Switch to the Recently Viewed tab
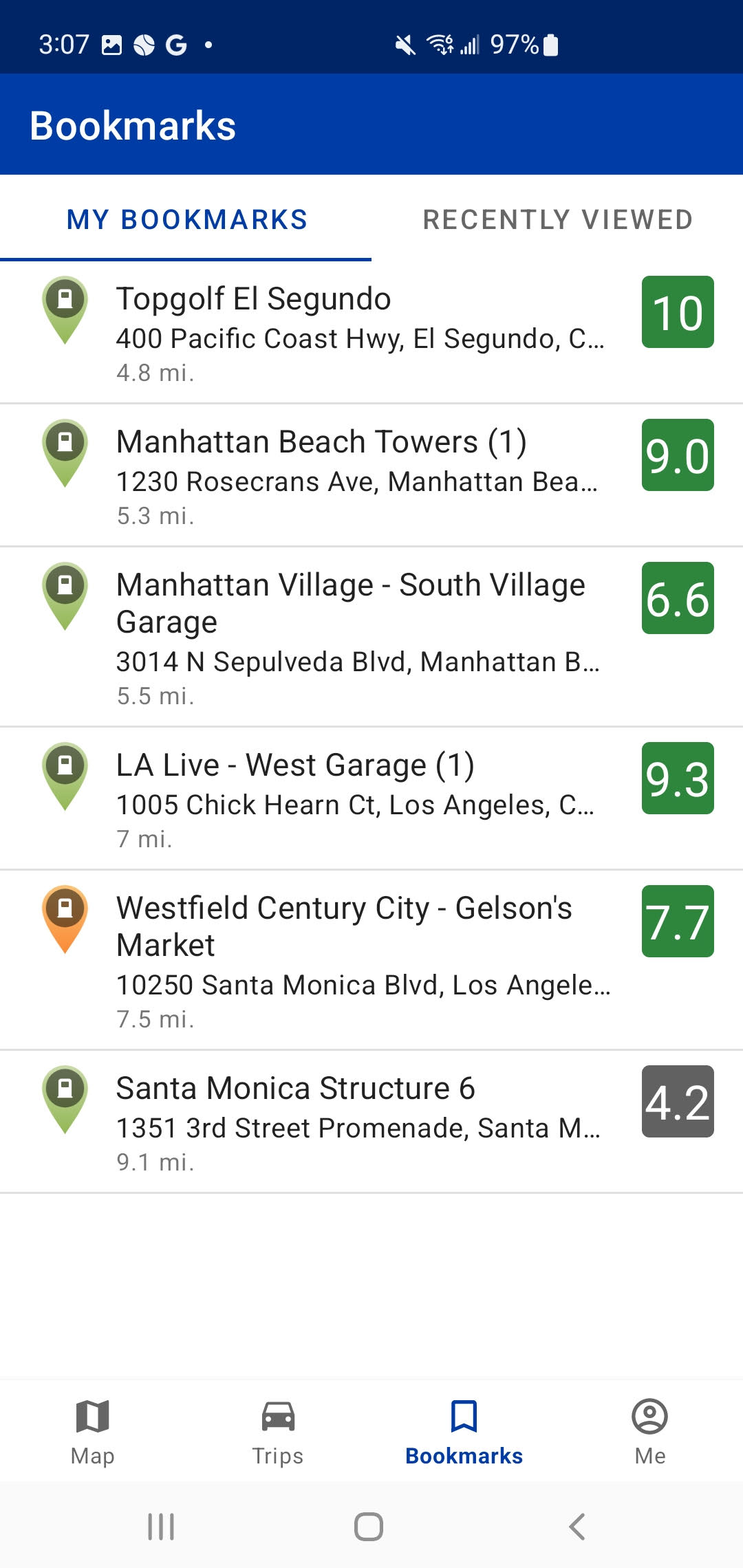 tap(557, 220)
